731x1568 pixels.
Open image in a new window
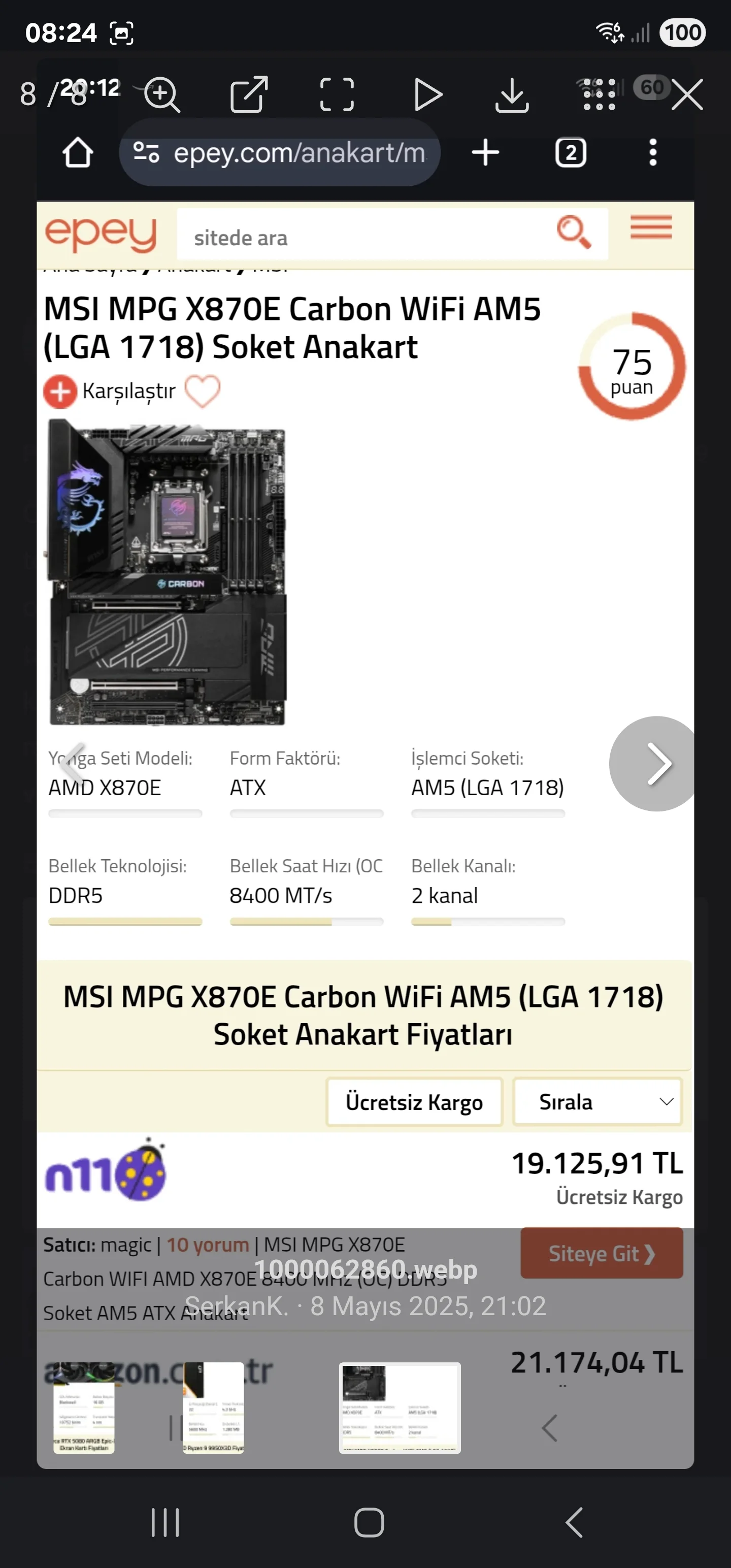249,94
